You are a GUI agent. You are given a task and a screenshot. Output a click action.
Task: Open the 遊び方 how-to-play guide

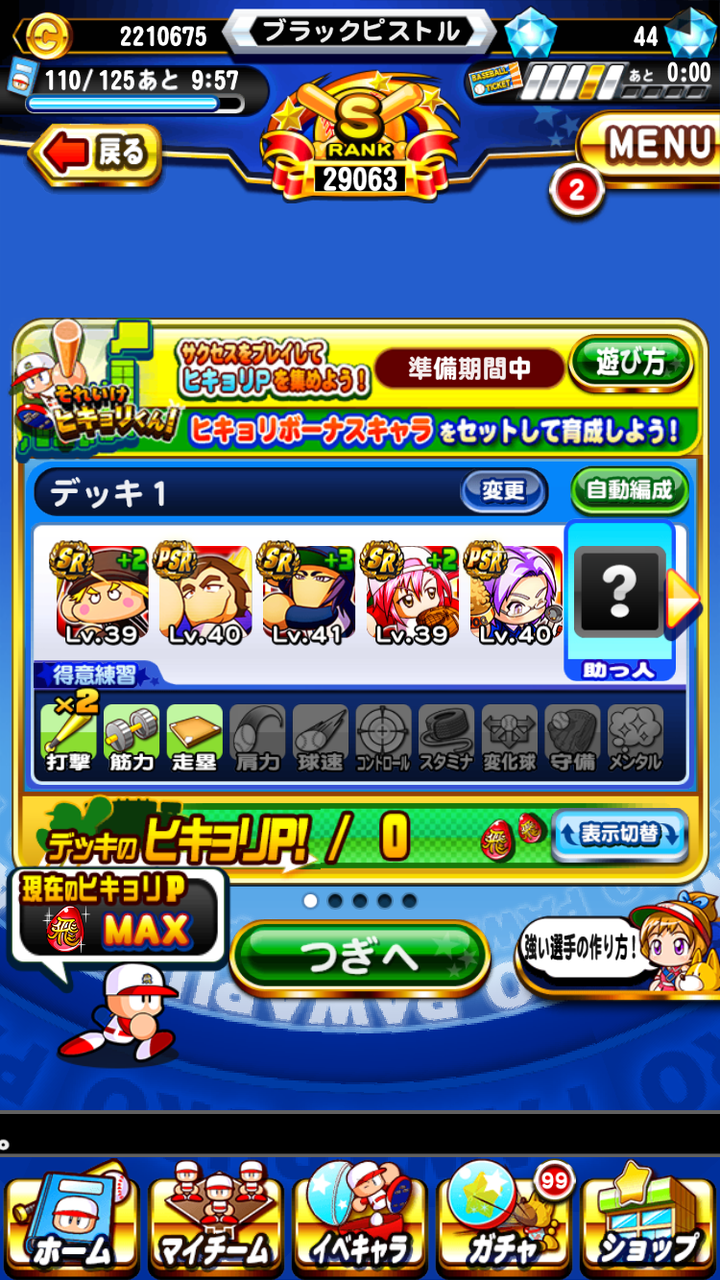point(631,362)
